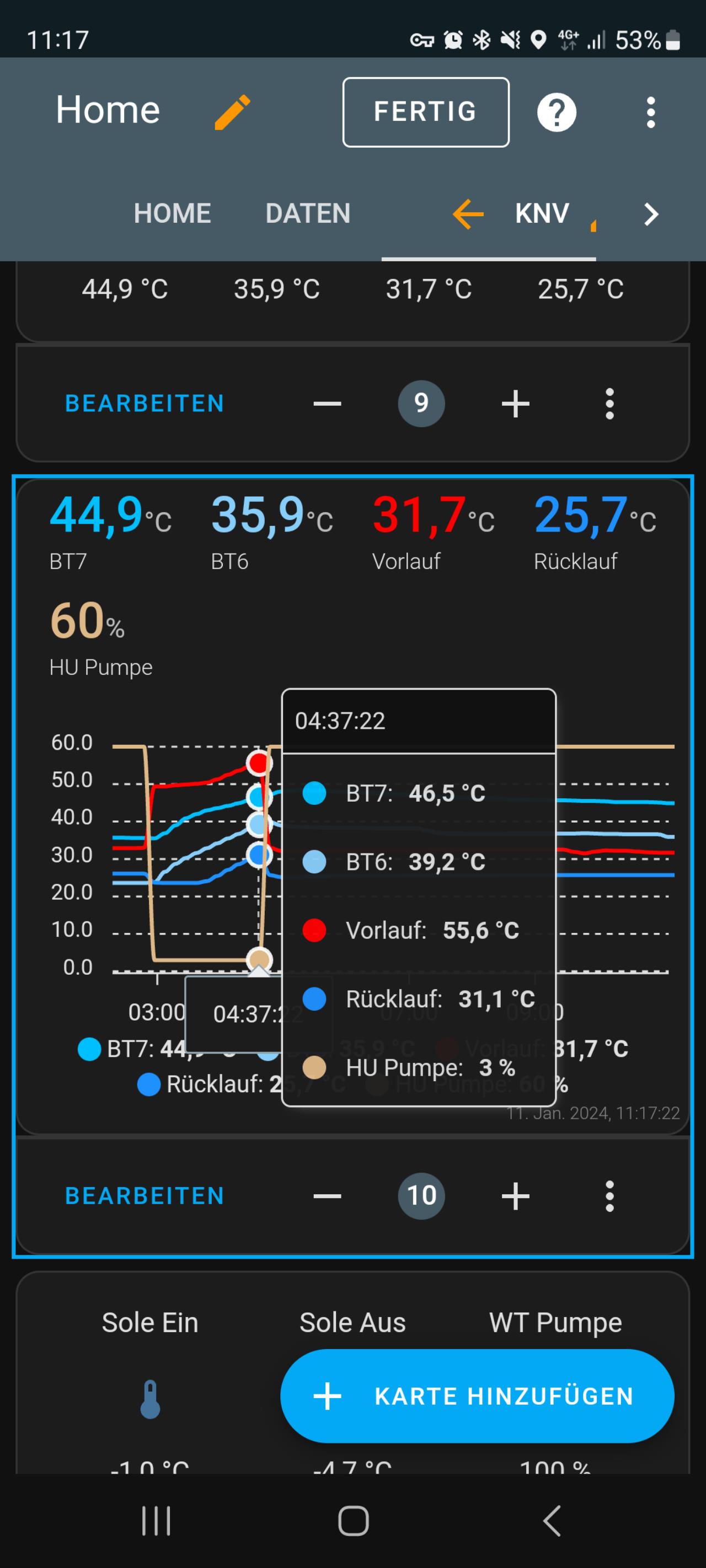Image resolution: width=706 pixels, height=1568 pixels.
Task: Switch to the DATEN tab
Action: (308, 214)
